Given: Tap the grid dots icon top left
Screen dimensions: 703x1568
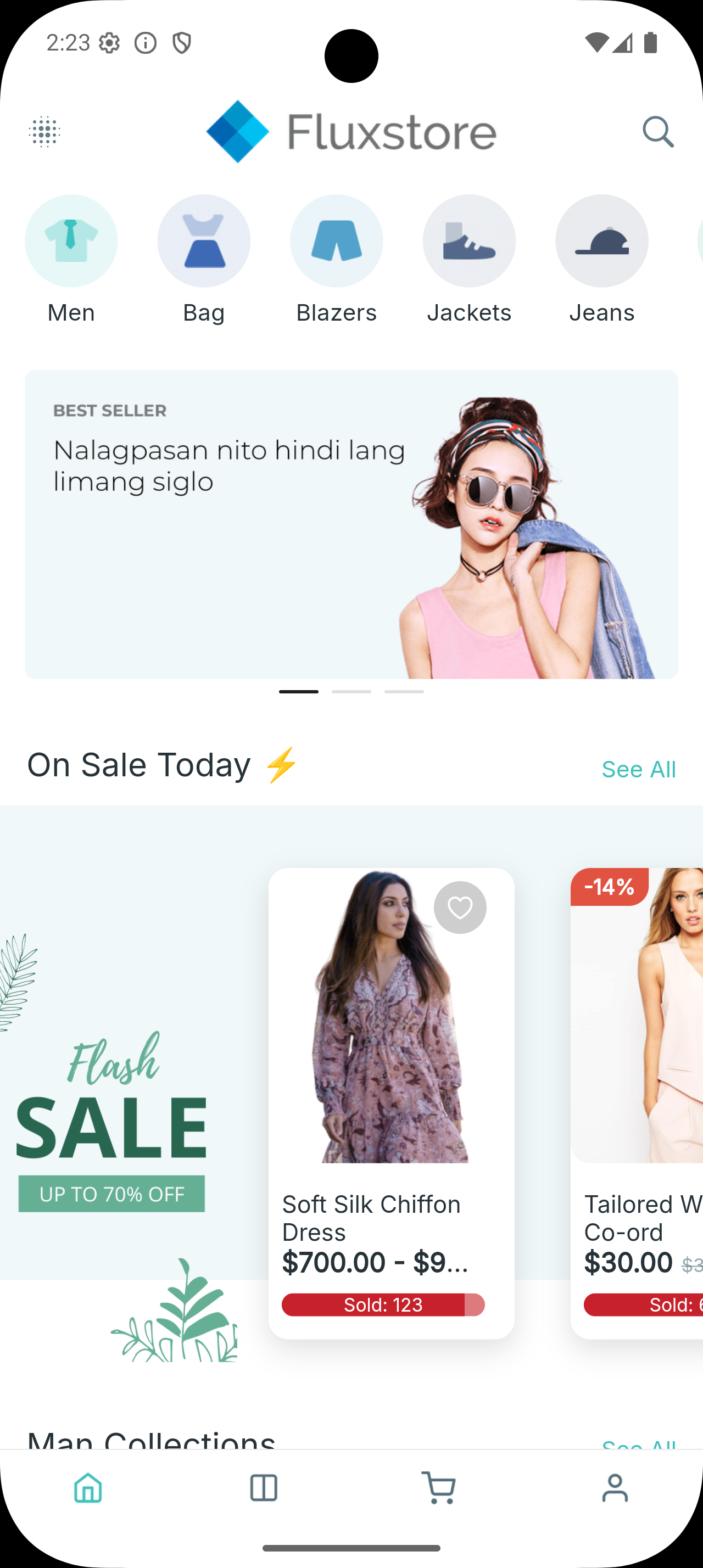Looking at the screenshot, I should click(x=45, y=133).
